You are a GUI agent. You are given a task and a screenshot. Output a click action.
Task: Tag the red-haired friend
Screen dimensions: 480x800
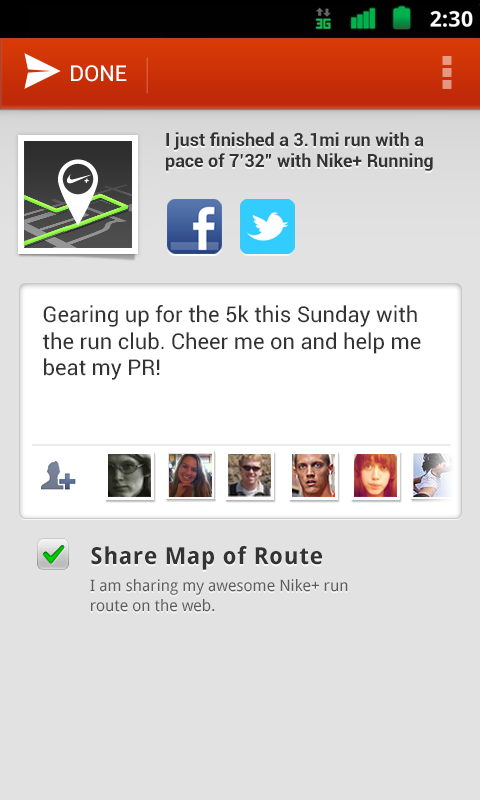tap(375, 476)
